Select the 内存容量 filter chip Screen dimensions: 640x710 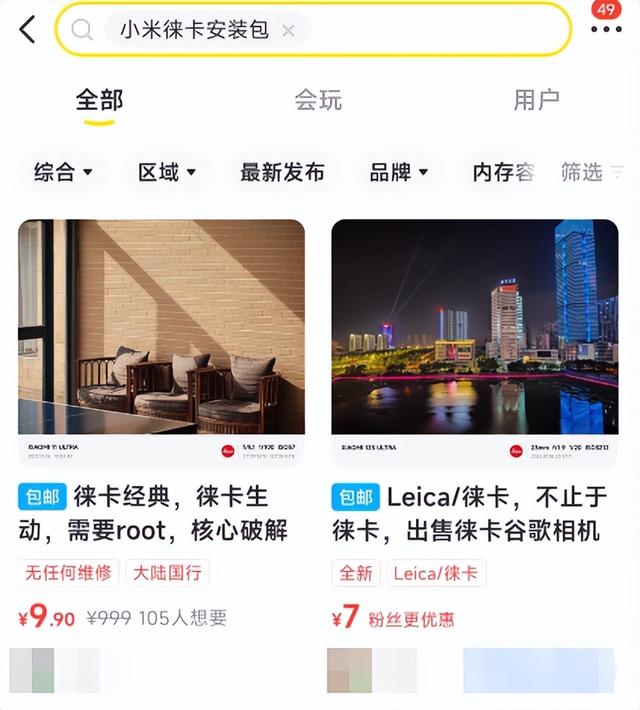click(503, 172)
